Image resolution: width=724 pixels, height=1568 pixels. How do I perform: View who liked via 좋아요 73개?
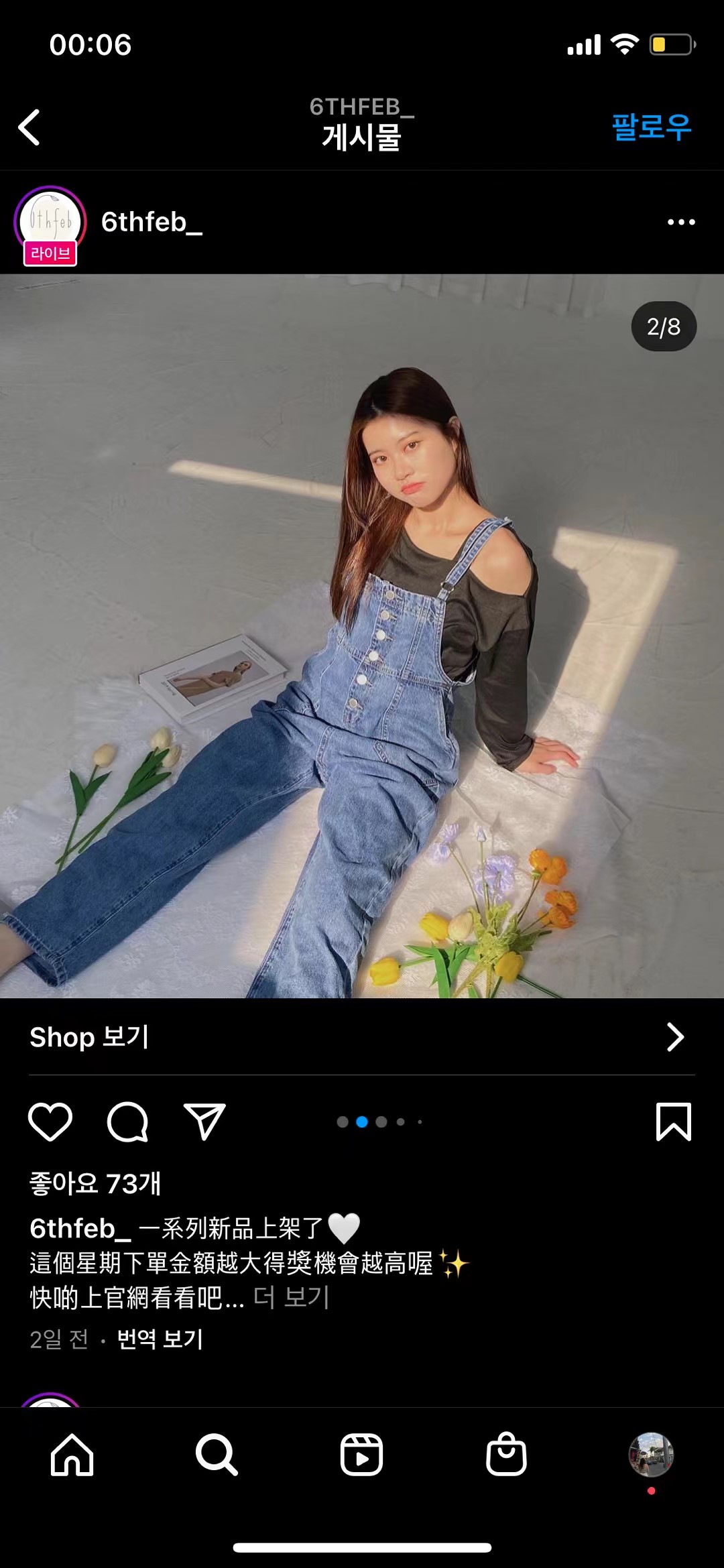pos(95,1184)
